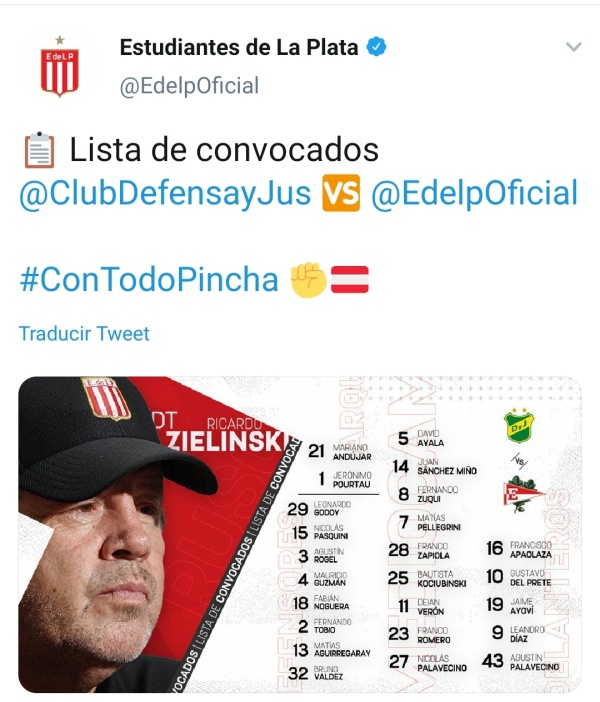Open the lista de convocados image
Screen dimensions: 600x702
click(x=300, y=534)
